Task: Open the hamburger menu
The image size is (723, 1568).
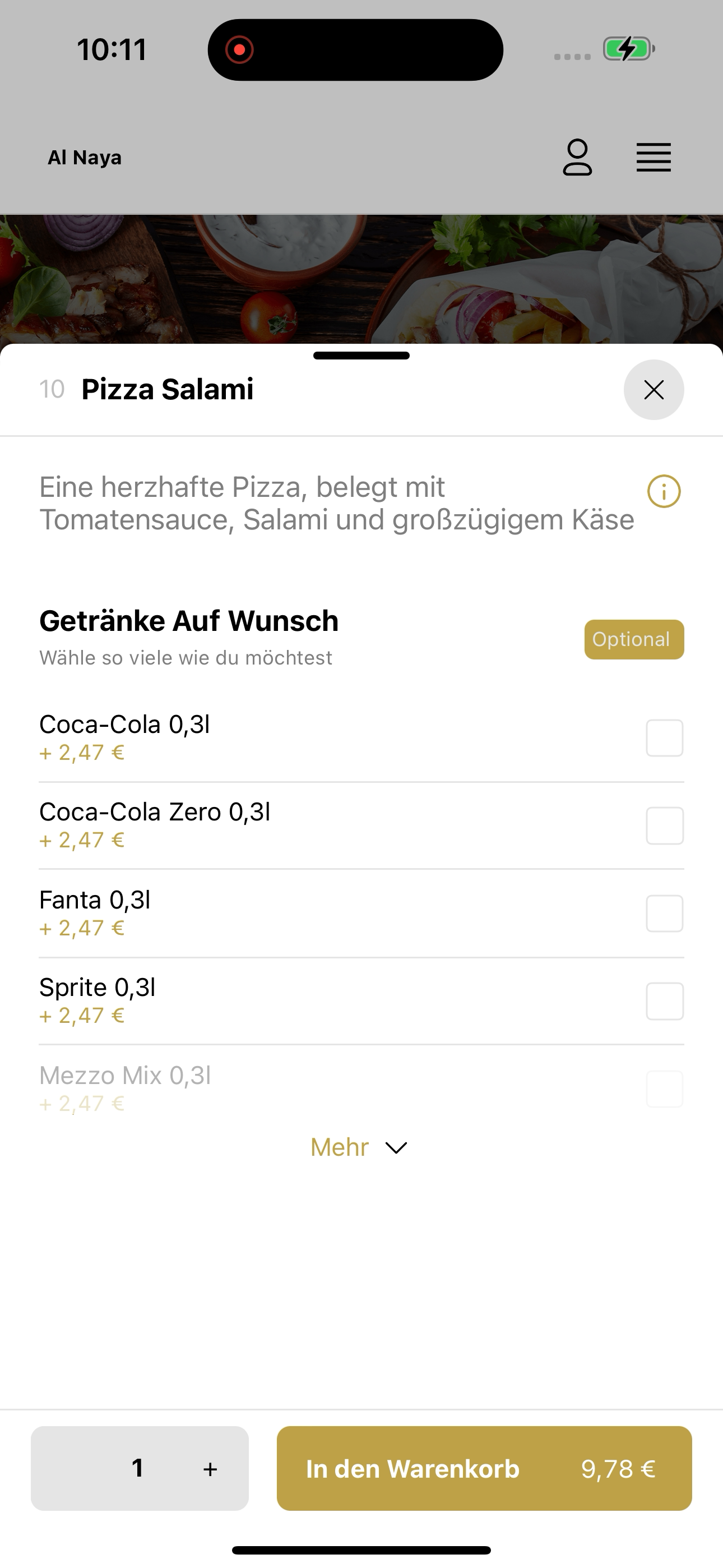Action: (x=654, y=158)
